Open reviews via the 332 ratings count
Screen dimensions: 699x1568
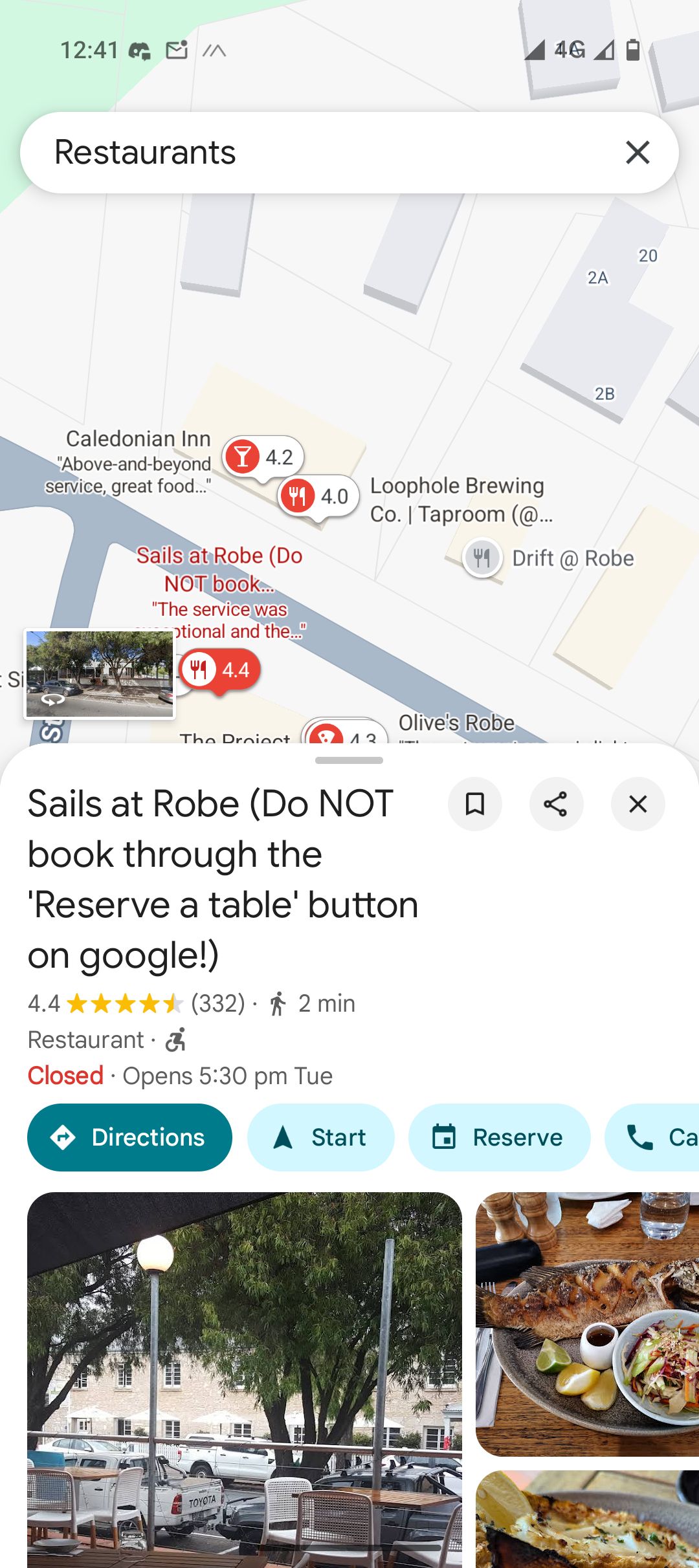click(217, 1003)
